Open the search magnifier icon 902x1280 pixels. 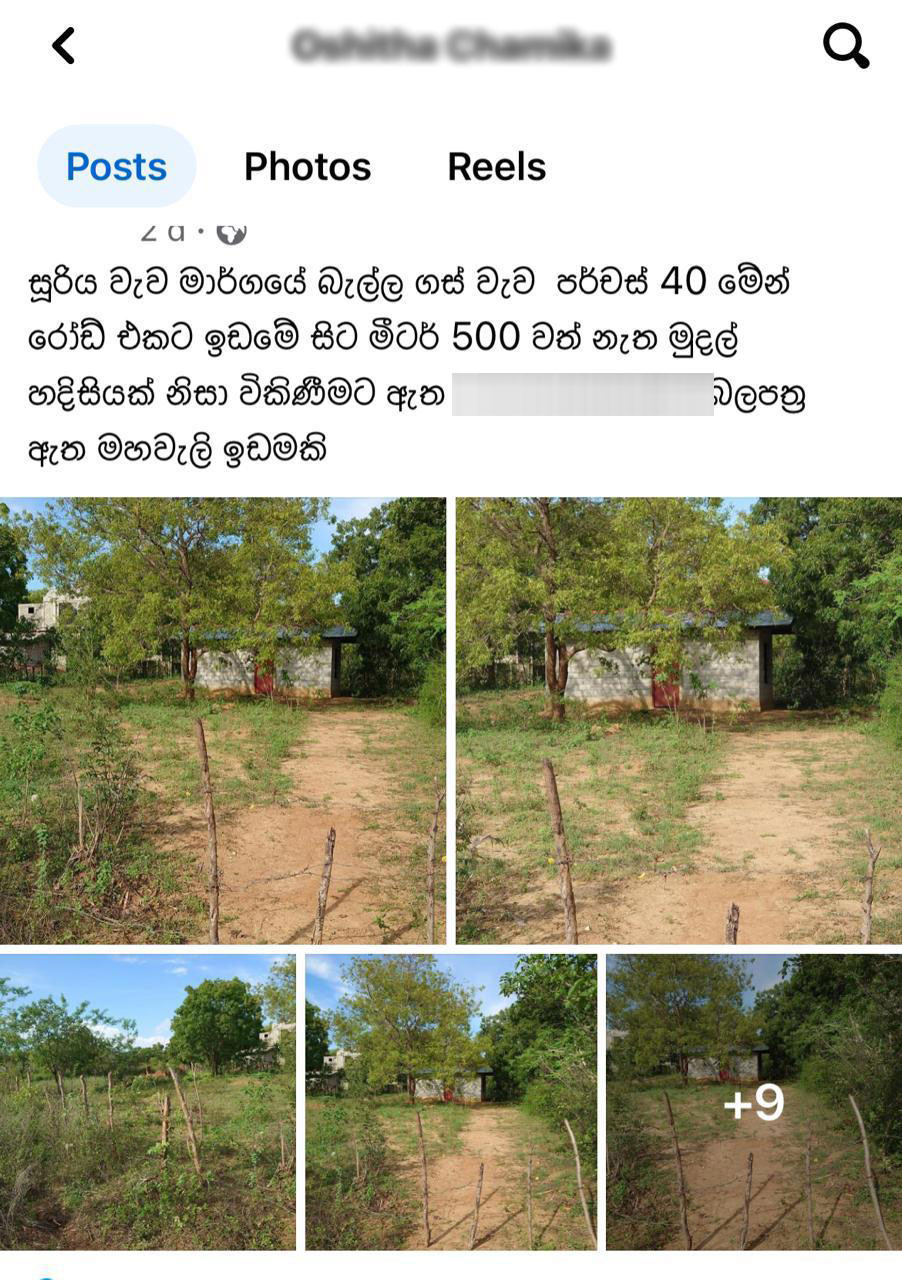pos(845,45)
